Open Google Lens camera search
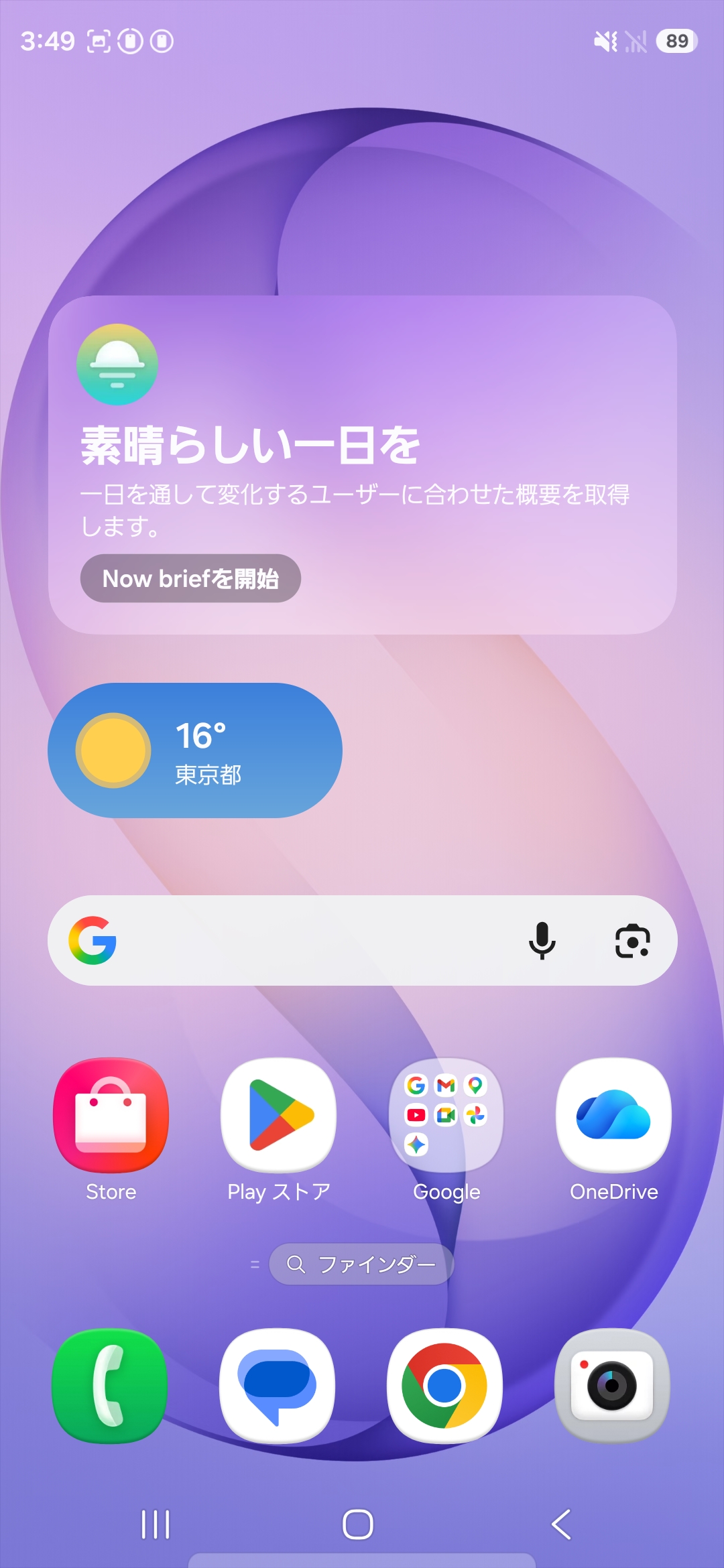 [632, 941]
